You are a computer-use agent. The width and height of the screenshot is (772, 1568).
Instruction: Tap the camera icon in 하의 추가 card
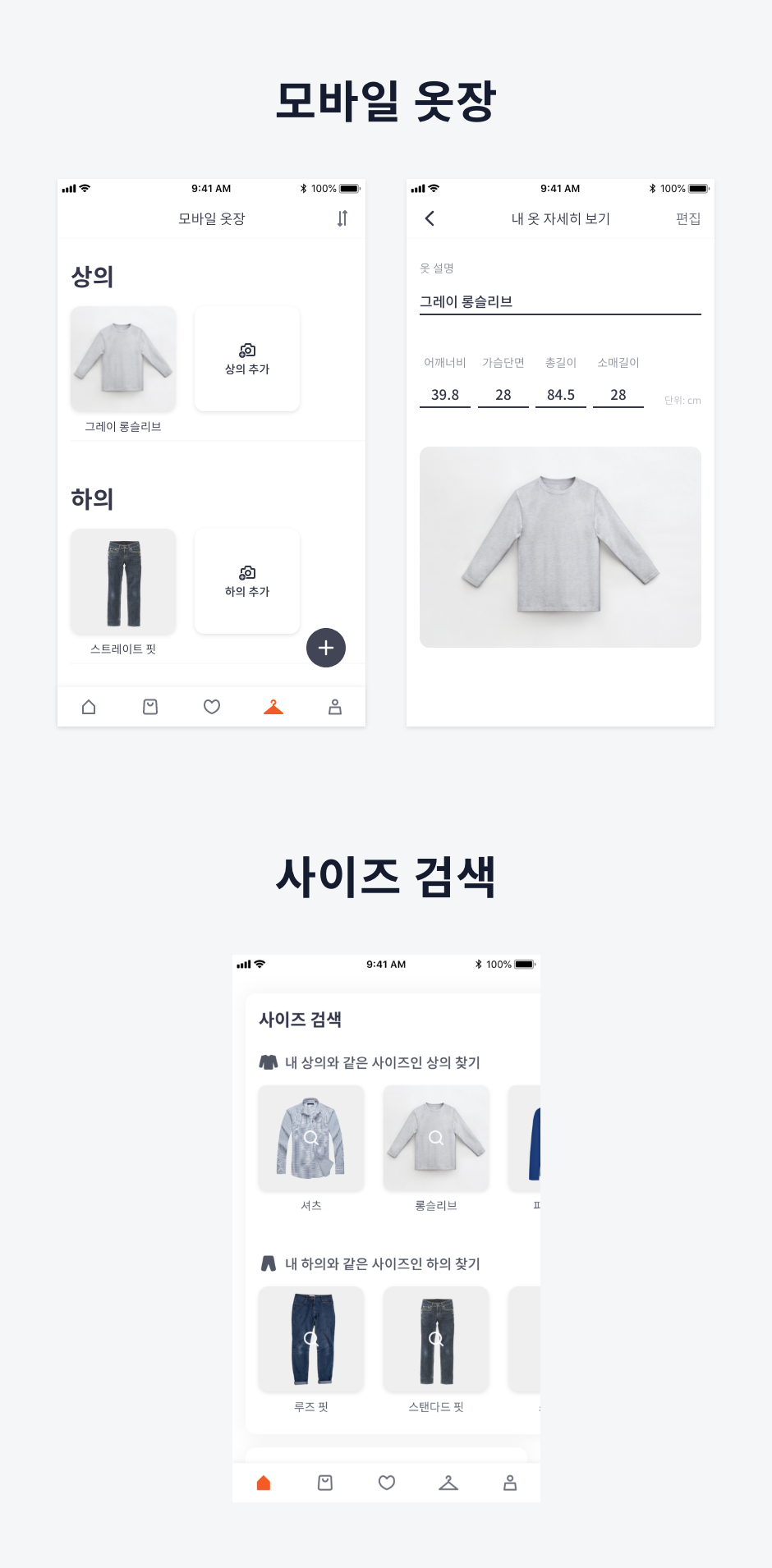[247, 572]
